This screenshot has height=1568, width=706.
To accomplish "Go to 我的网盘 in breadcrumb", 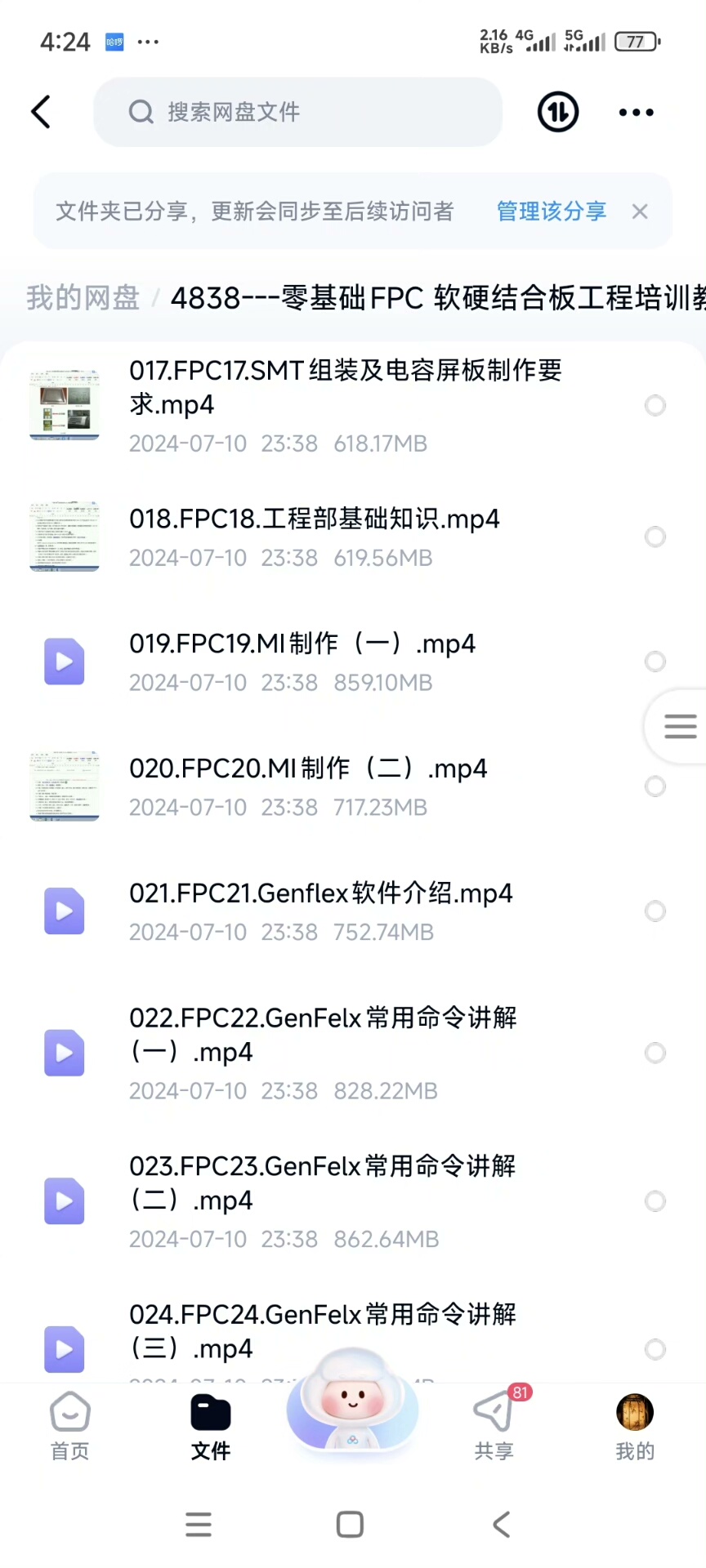I will coord(83,298).
